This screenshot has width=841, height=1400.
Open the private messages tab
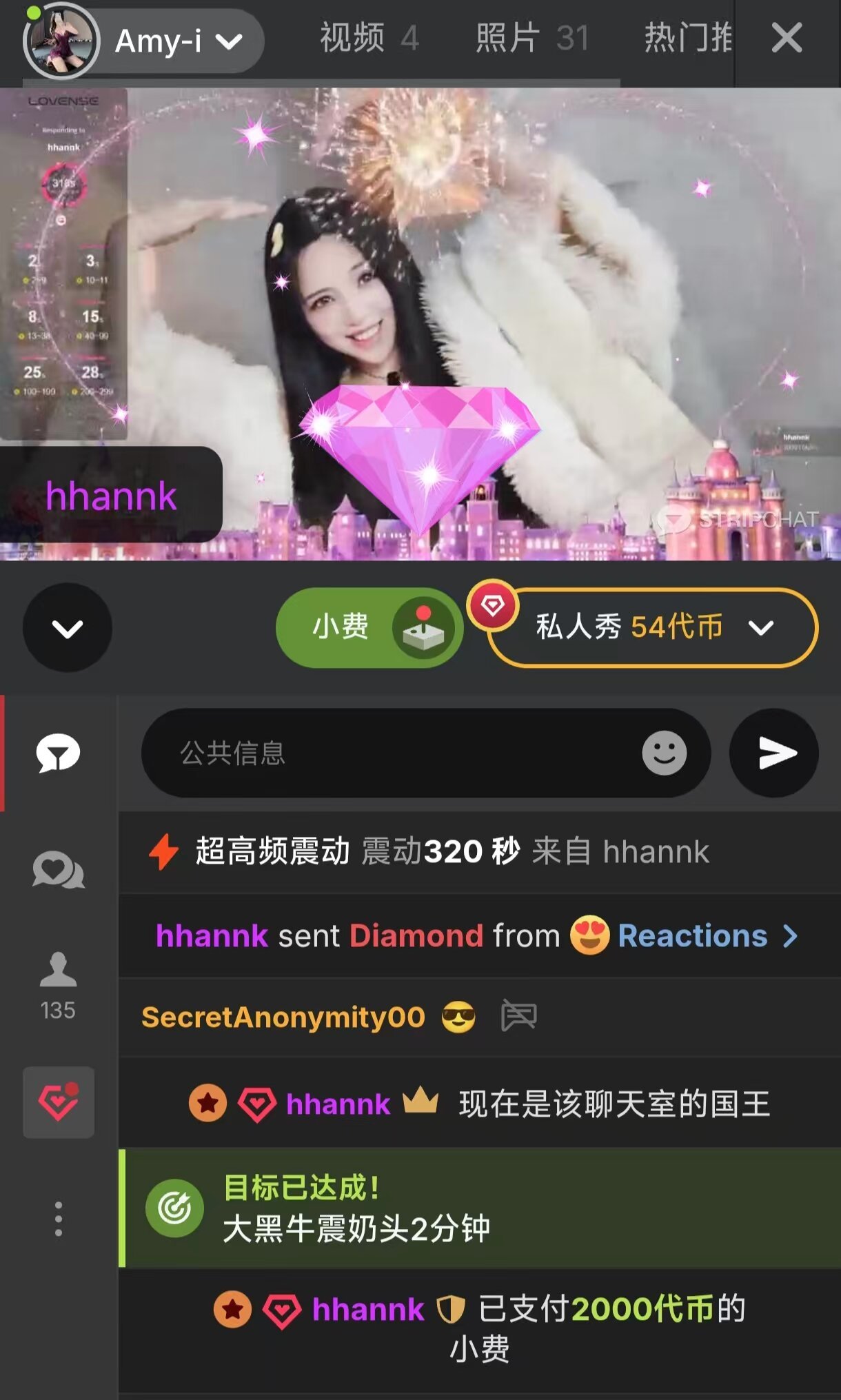59,870
